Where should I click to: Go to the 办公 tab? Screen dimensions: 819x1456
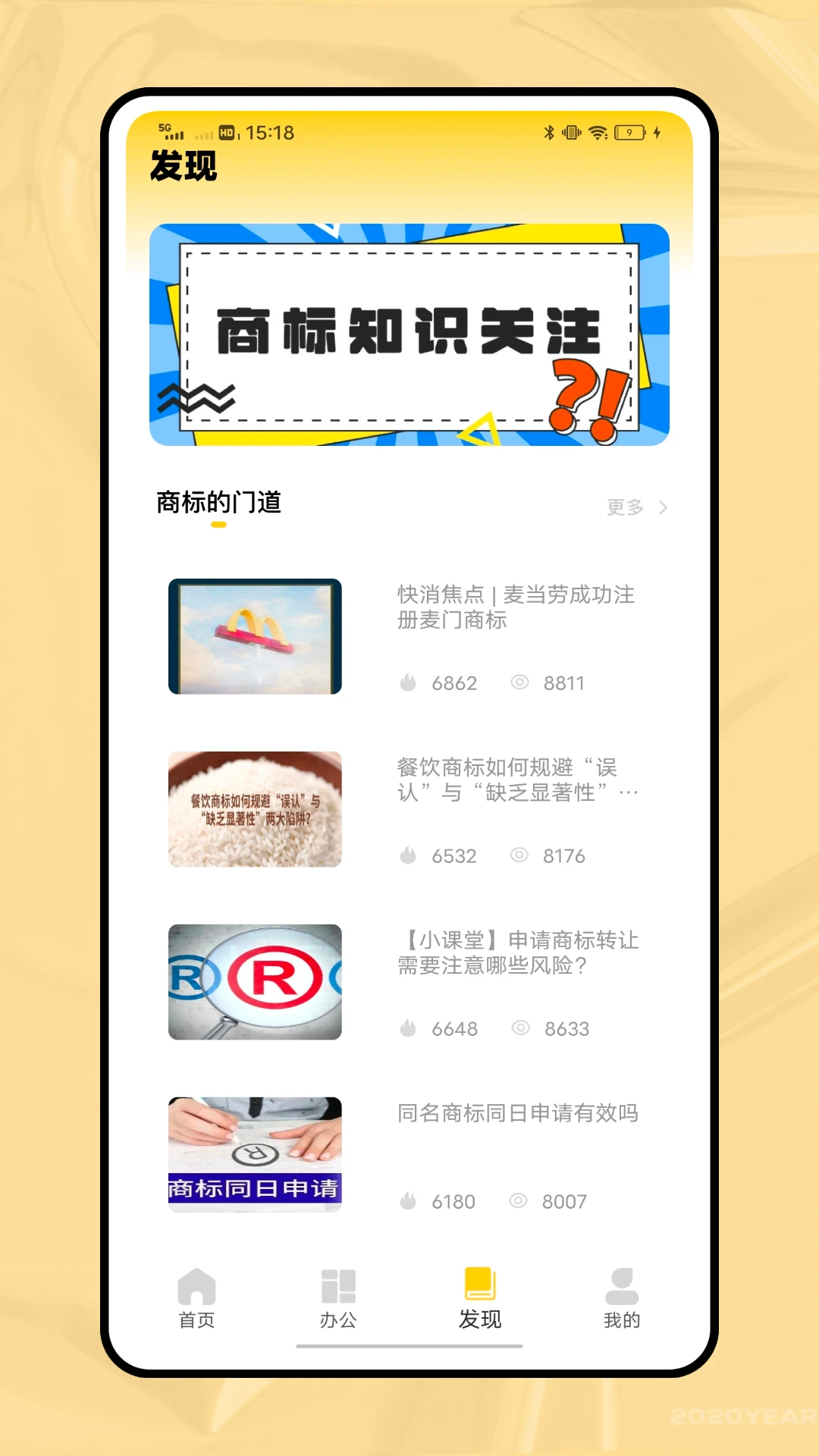click(338, 1298)
